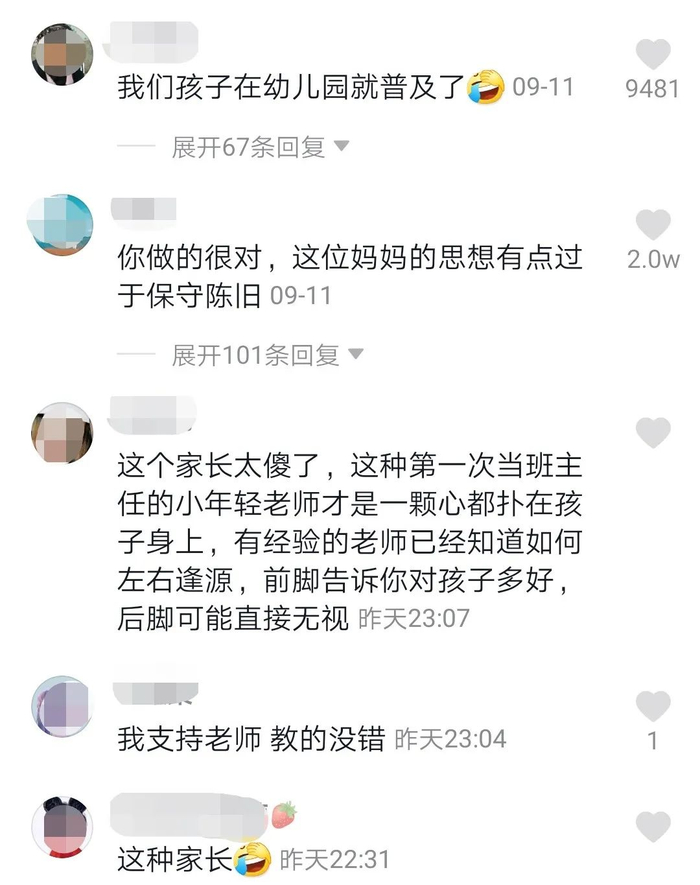Like the comment saying 你做的很对
The width and height of the screenshot is (700, 885).
(653, 226)
